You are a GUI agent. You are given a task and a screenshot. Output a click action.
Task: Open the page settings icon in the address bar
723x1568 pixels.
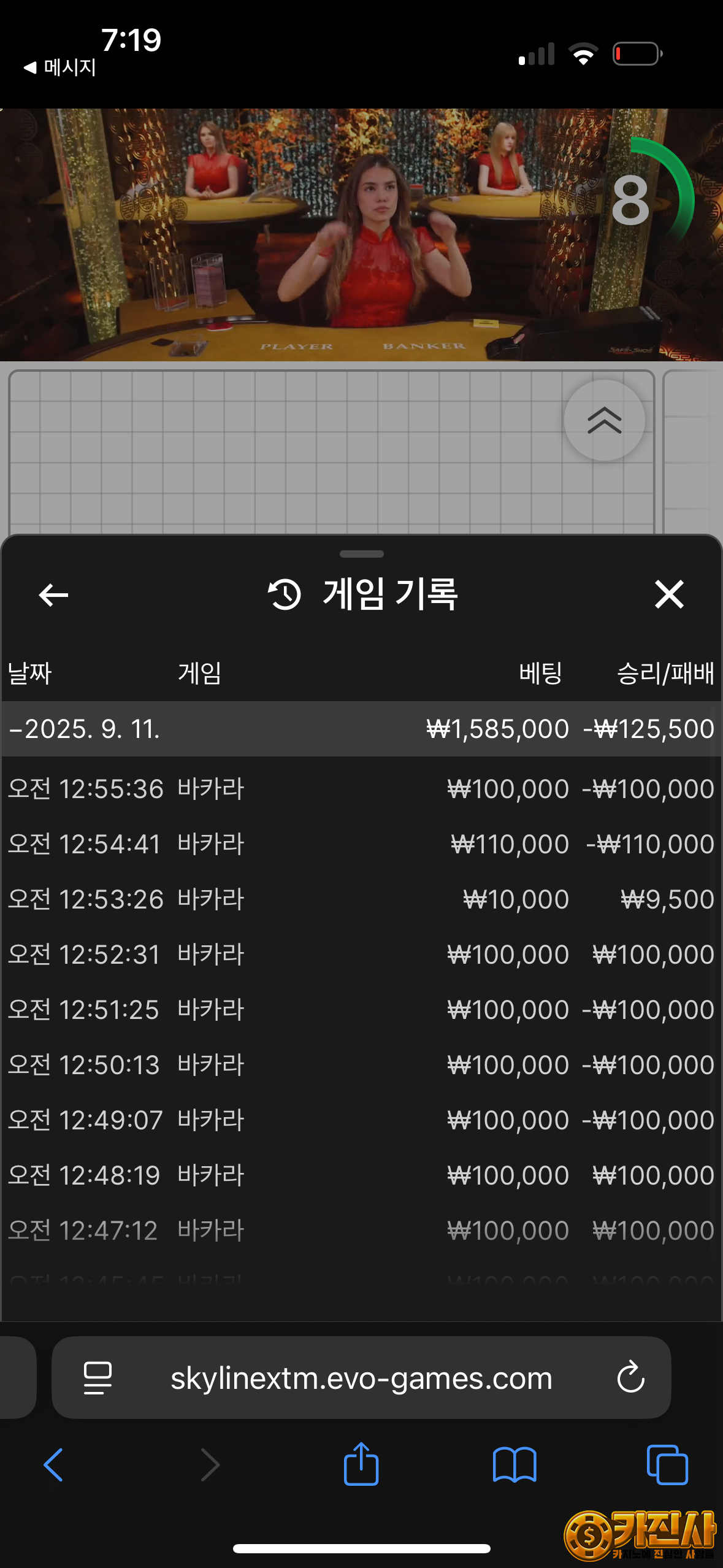98,1378
